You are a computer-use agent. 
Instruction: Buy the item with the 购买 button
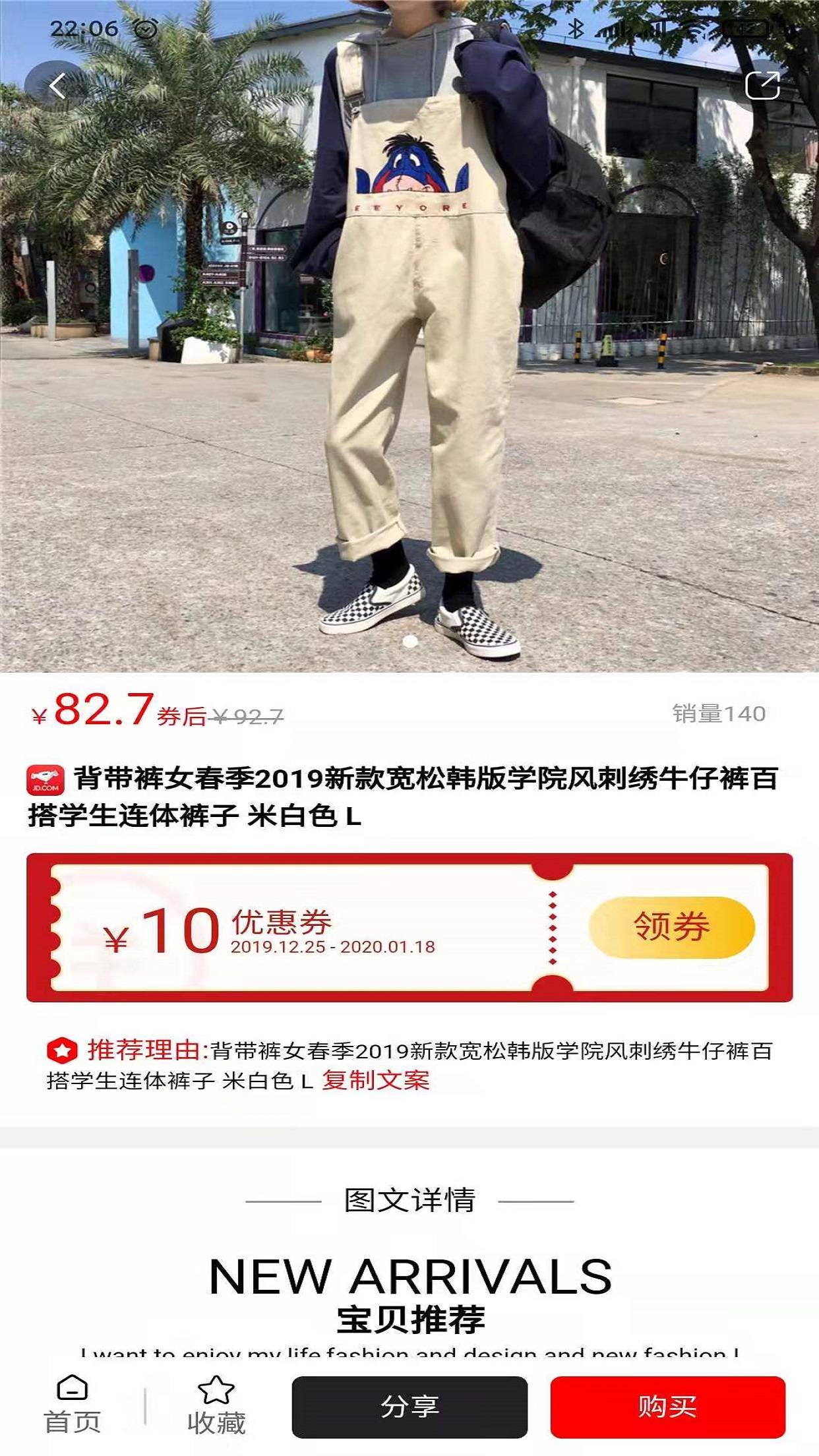point(667,1407)
